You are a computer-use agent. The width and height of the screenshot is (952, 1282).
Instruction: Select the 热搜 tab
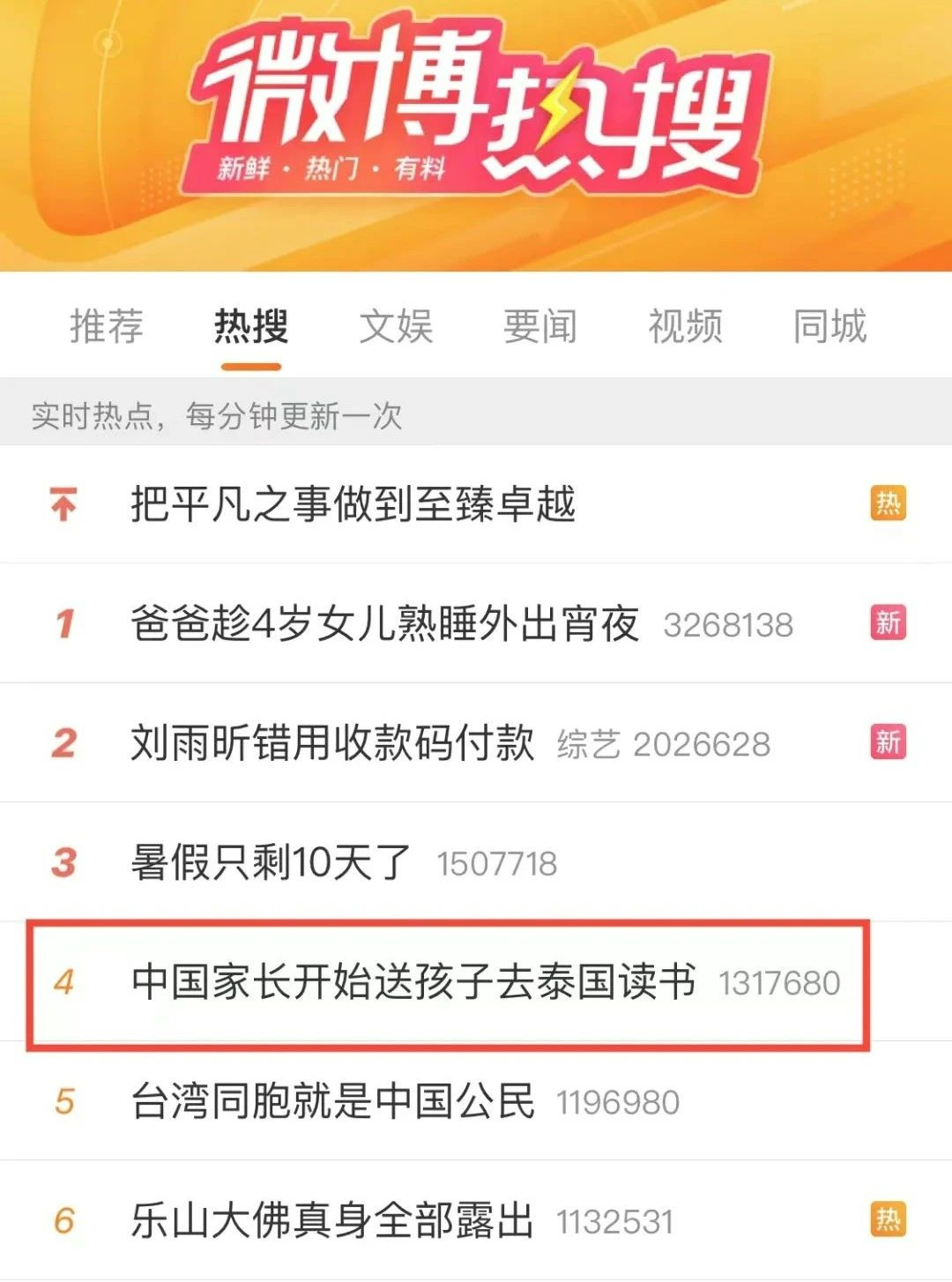251,326
